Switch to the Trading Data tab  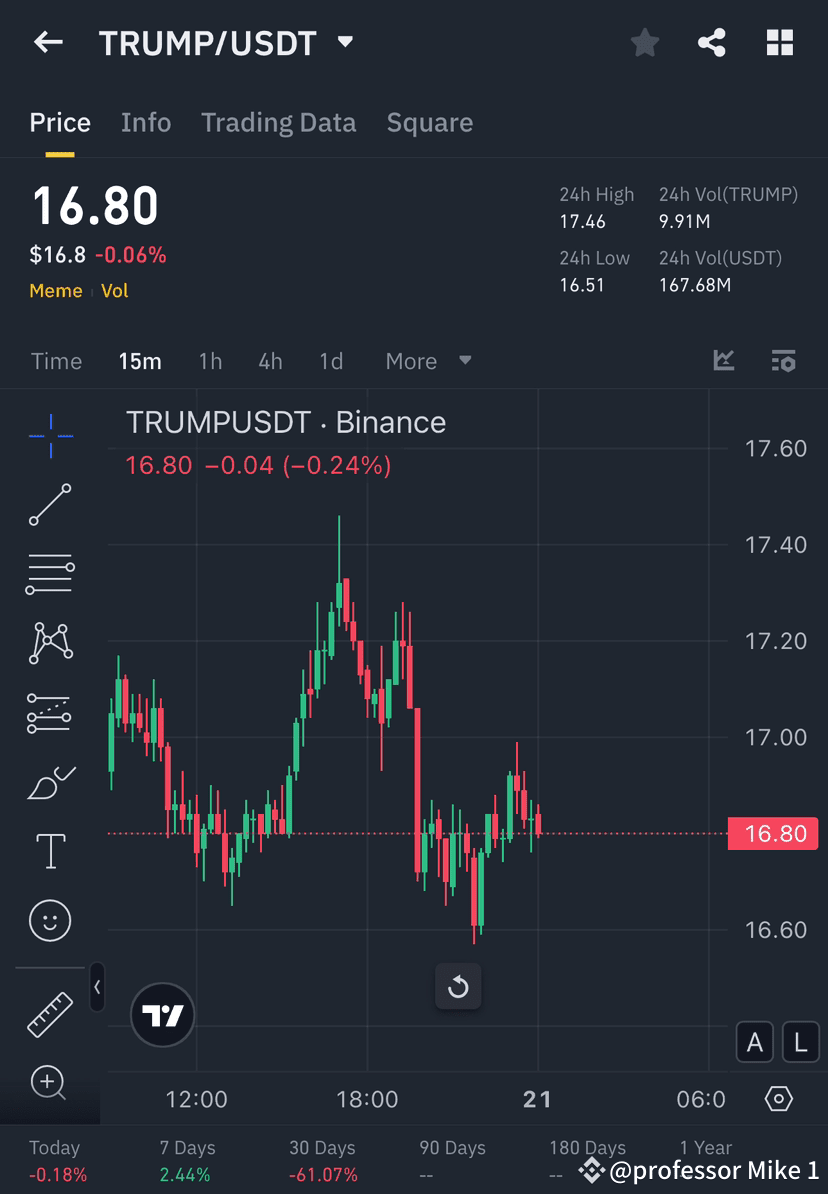(x=279, y=122)
